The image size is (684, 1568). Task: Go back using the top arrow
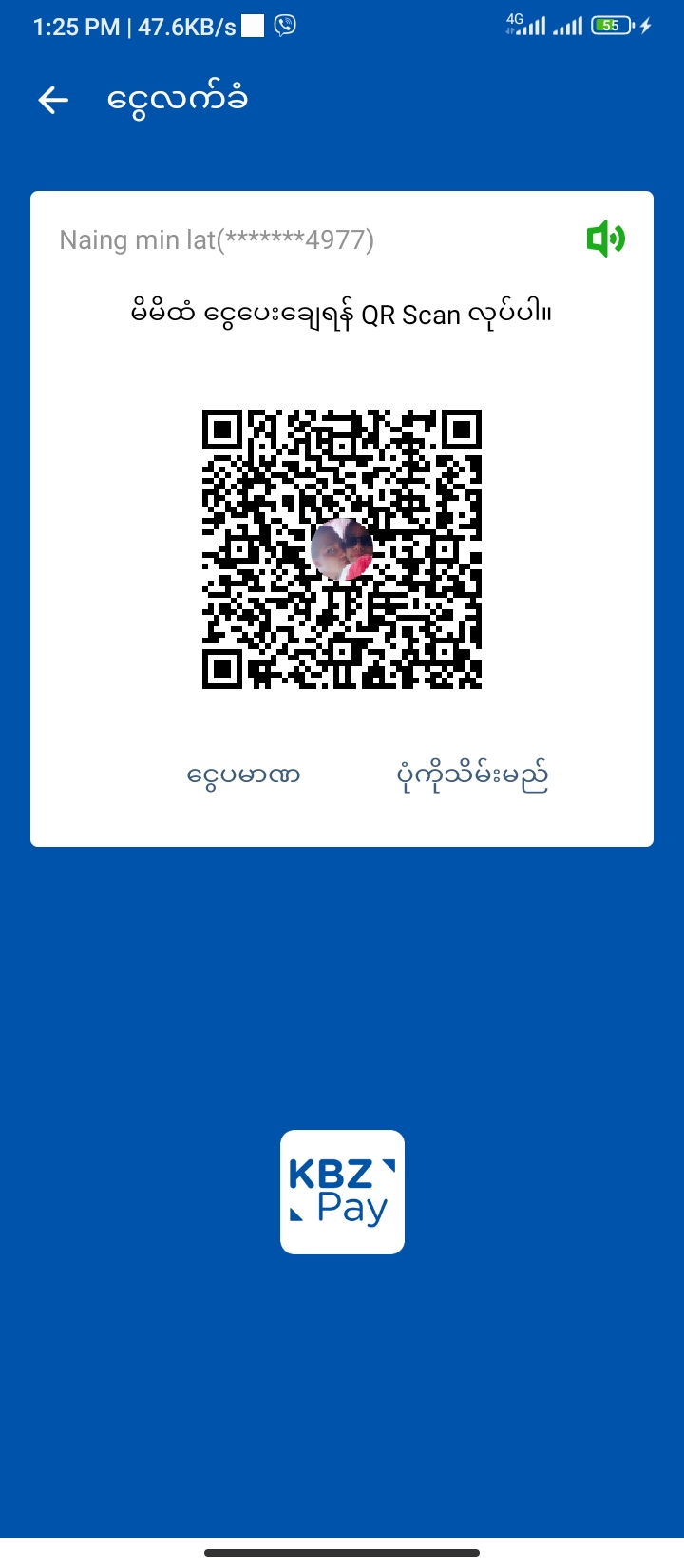(x=53, y=100)
